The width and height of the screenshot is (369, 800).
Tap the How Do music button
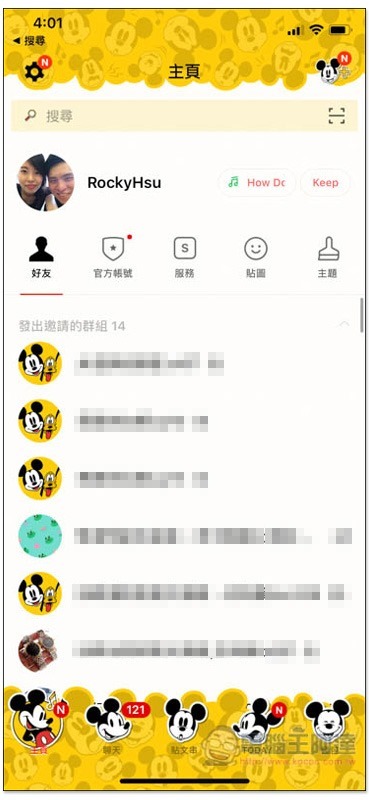257,183
